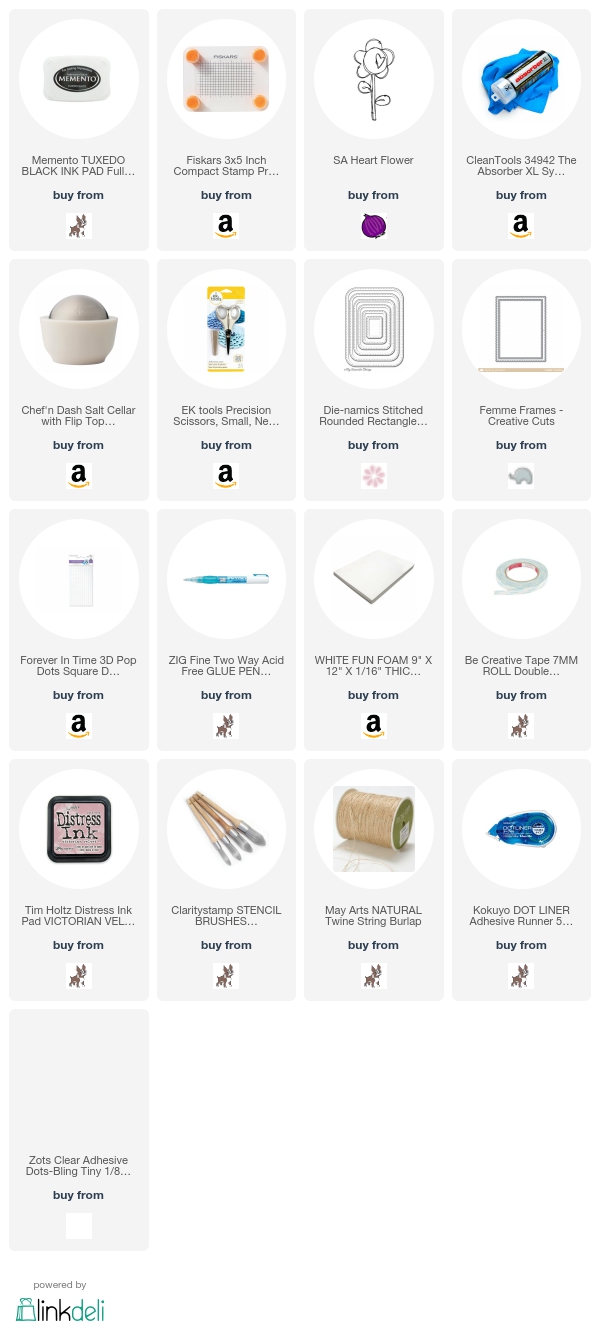
Task: Open the Be Creative Tape 7MM roll product
Action: point(521,580)
